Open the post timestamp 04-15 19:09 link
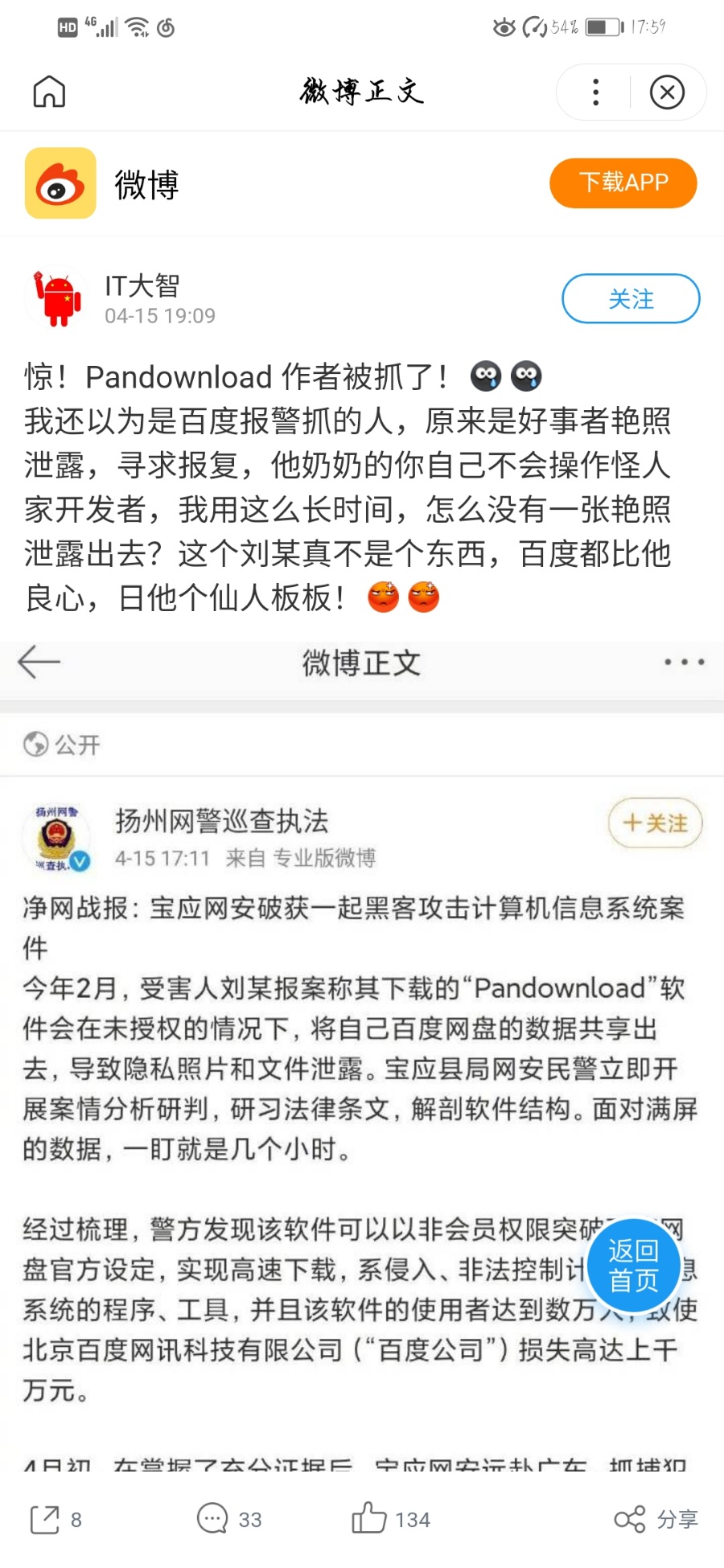724x1568 pixels. pyautogui.click(x=158, y=316)
